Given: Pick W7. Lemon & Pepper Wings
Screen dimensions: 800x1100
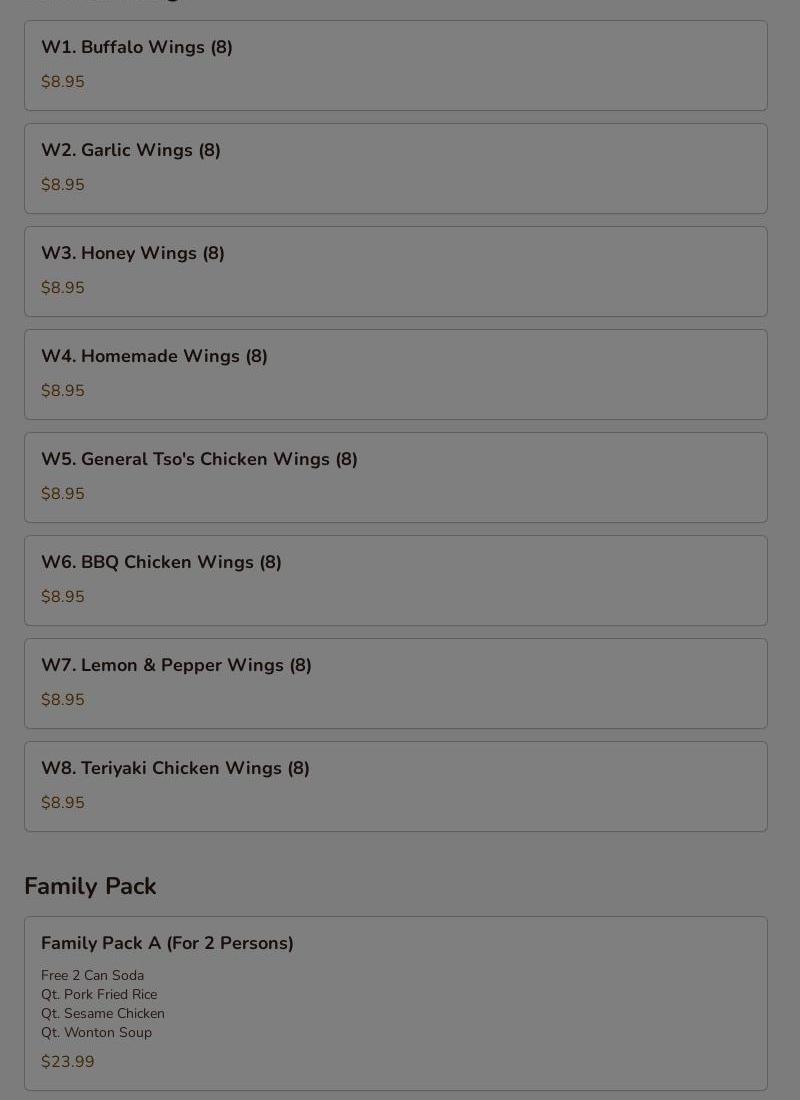Looking at the screenshot, I should click(395, 683).
